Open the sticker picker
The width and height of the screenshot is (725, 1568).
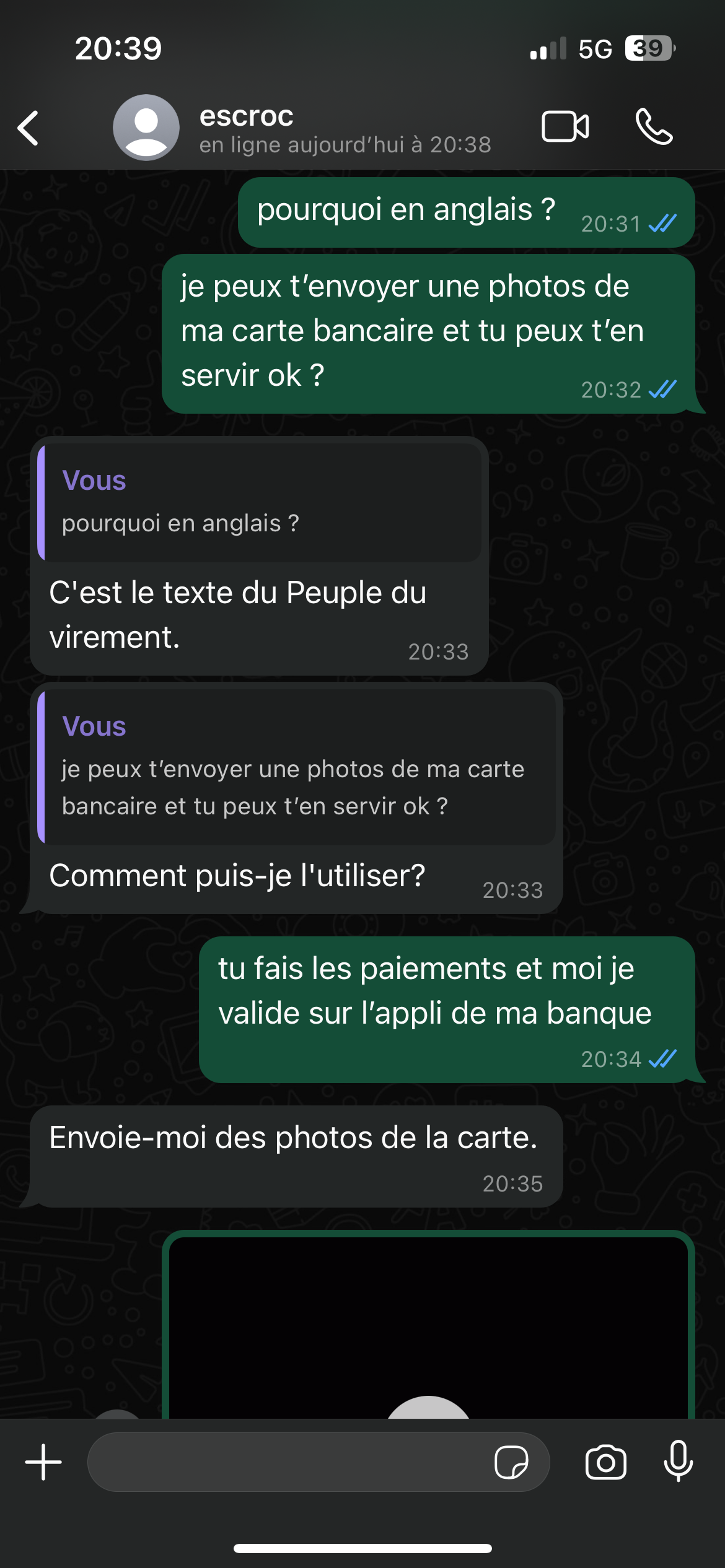(511, 1462)
